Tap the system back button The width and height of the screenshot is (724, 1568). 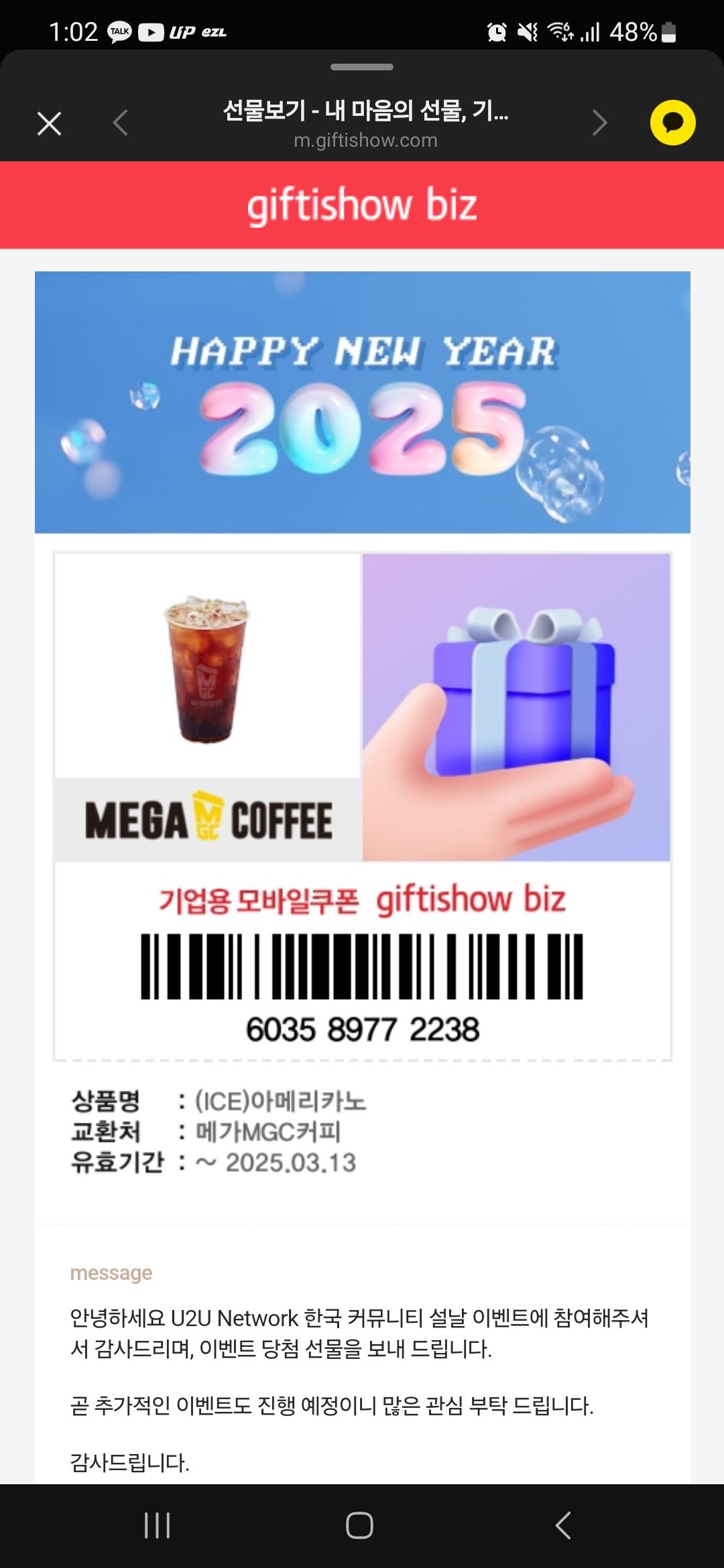(563, 1525)
